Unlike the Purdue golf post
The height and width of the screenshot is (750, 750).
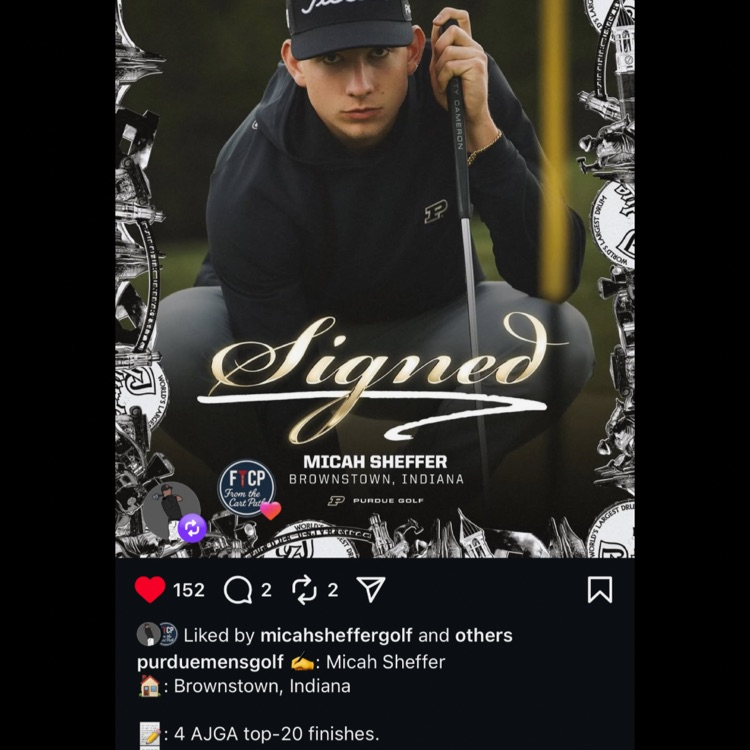[x=150, y=590]
